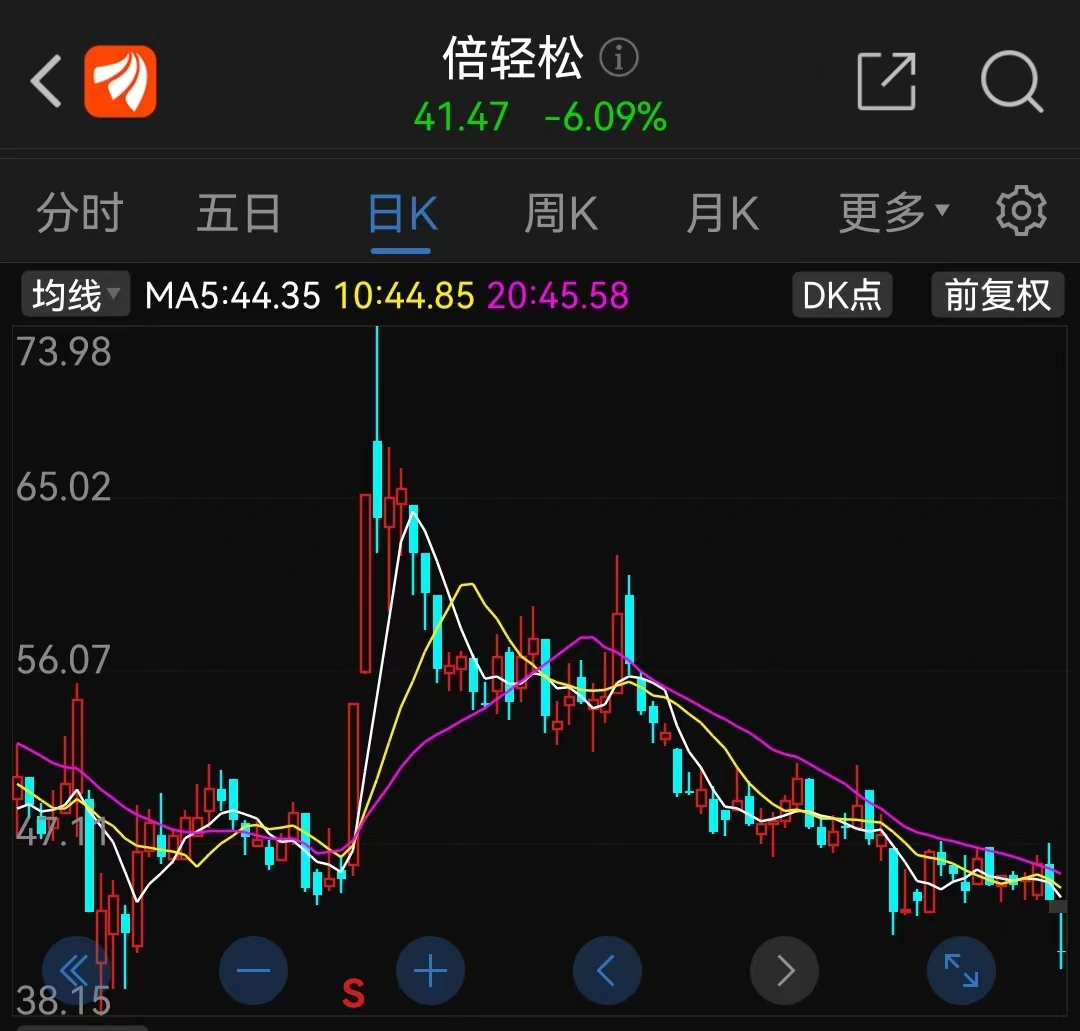The height and width of the screenshot is (1031, 1080).
Task: Zoom out the chart with minus
Action: coord(253,970)
